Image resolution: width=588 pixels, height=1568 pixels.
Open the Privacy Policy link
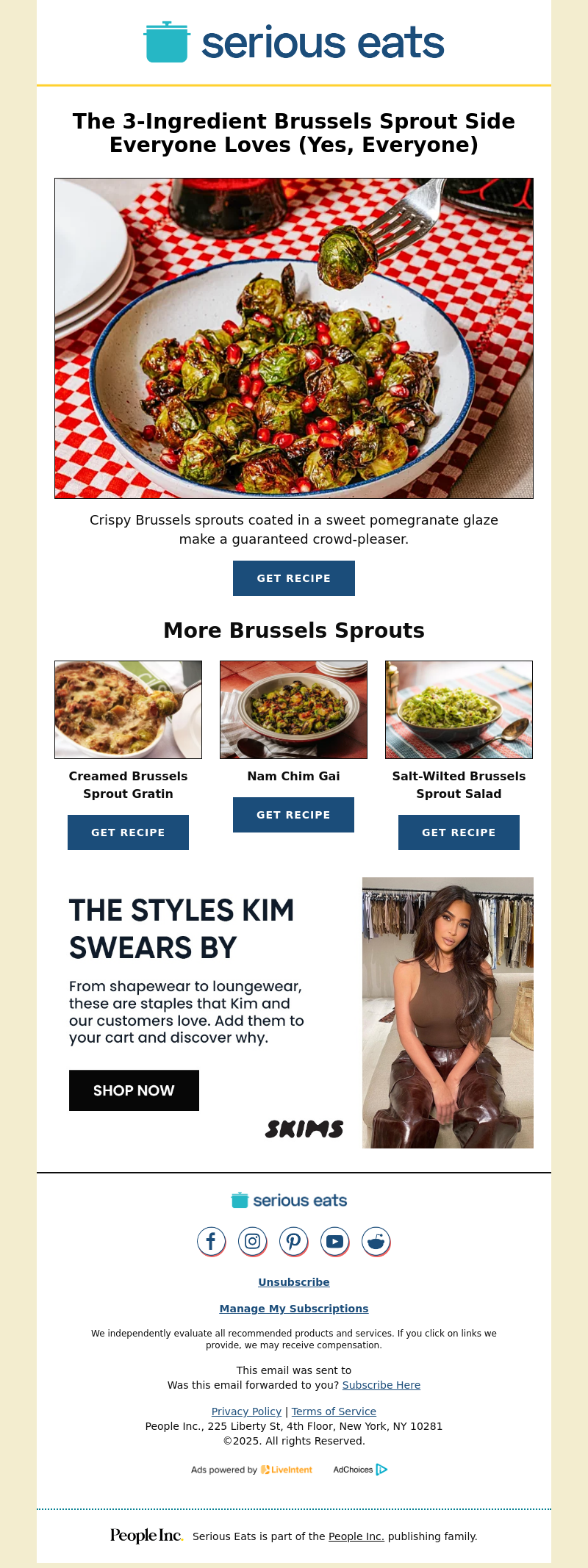pos(246,1411)
